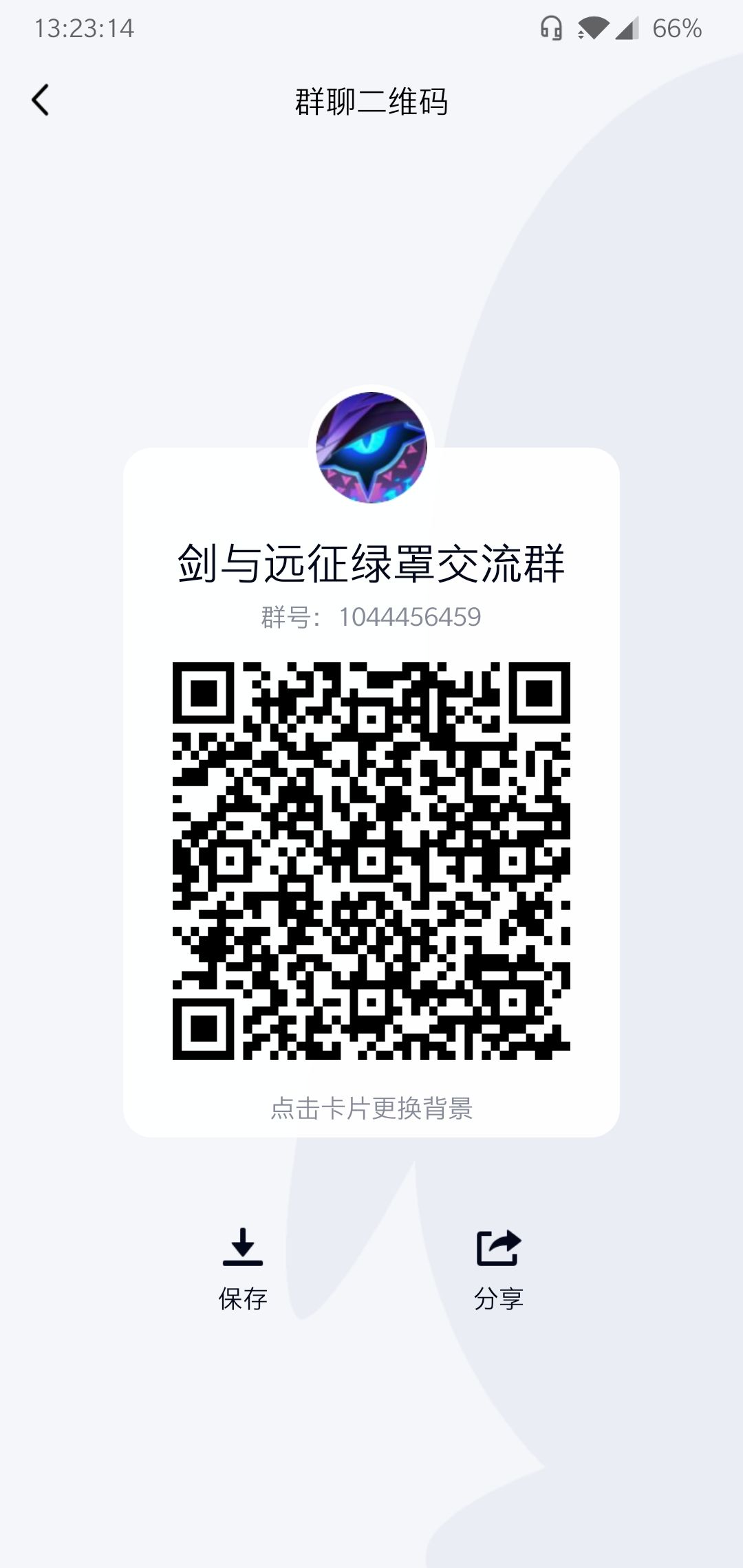The height and width of the screenshot is (1568, 743).
Task: Tap the back arrow at top left
Action: tap(41, 100)
